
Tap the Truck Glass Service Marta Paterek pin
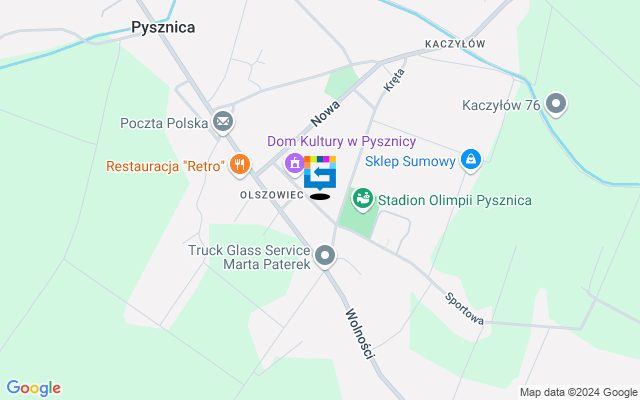(325, 257)
